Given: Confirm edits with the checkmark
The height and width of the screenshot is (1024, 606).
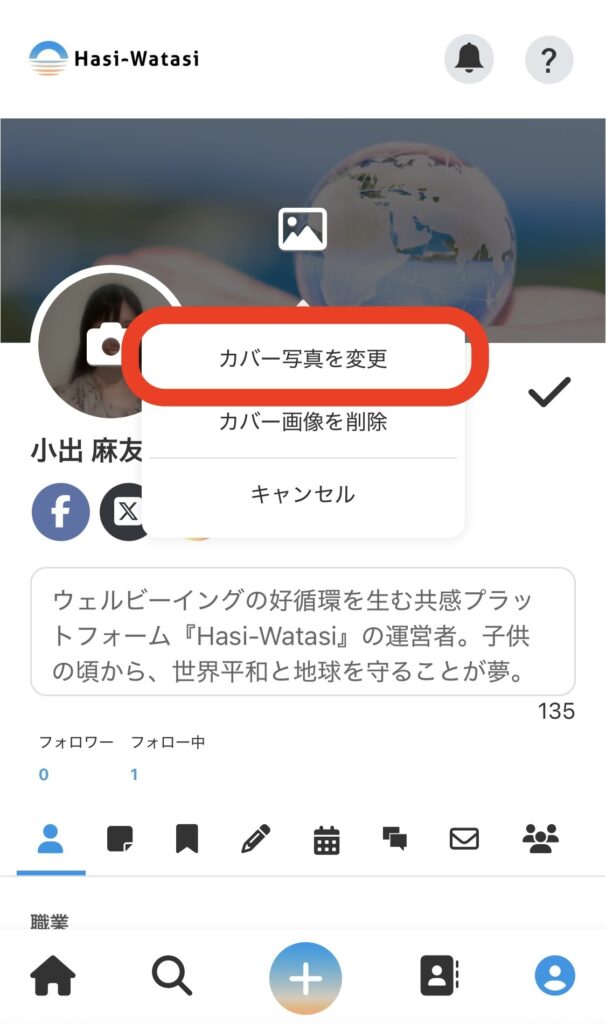Looking at the screenshot, I should click(549, 393).
